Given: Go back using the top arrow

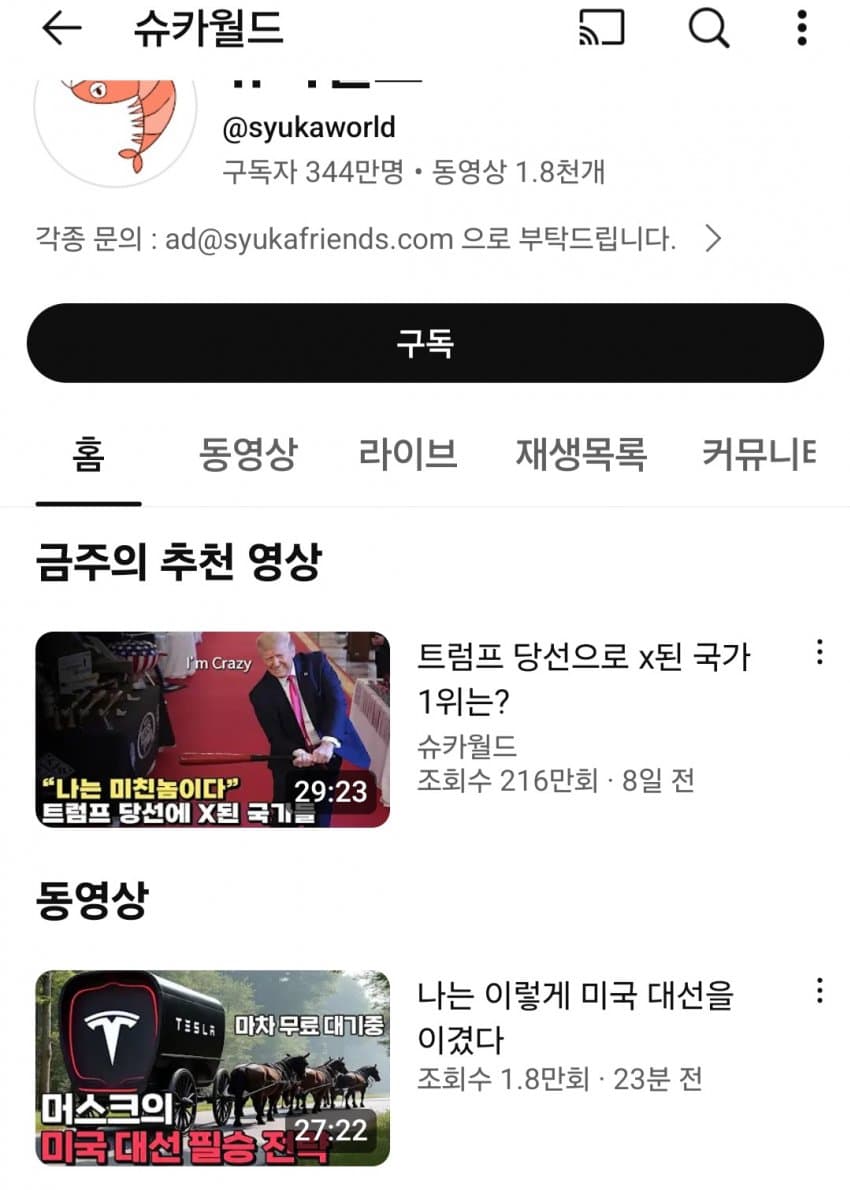Looking at the screenshot, I should 61,30.
